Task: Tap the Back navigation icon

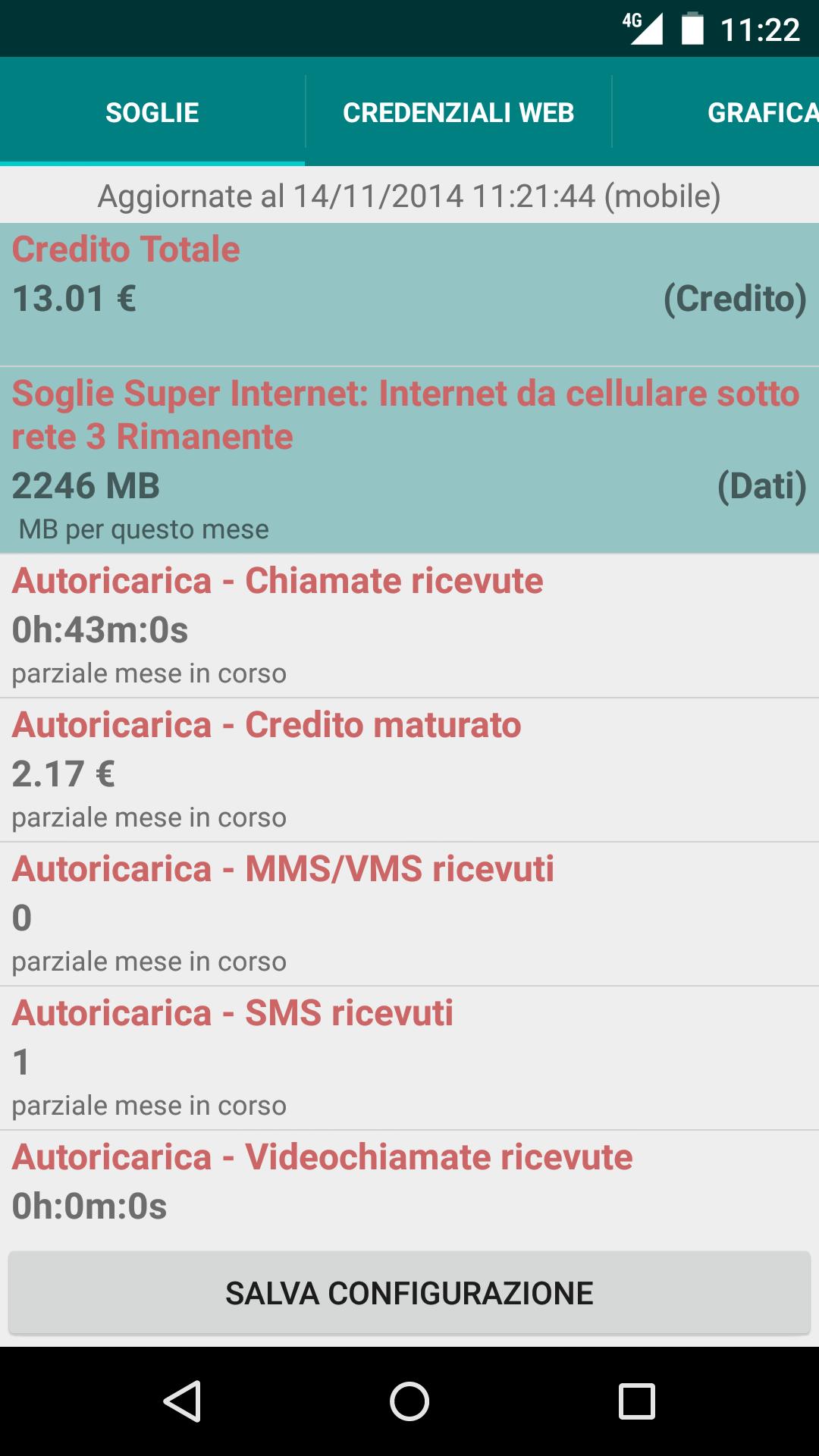Action: tap(184, 1399)
